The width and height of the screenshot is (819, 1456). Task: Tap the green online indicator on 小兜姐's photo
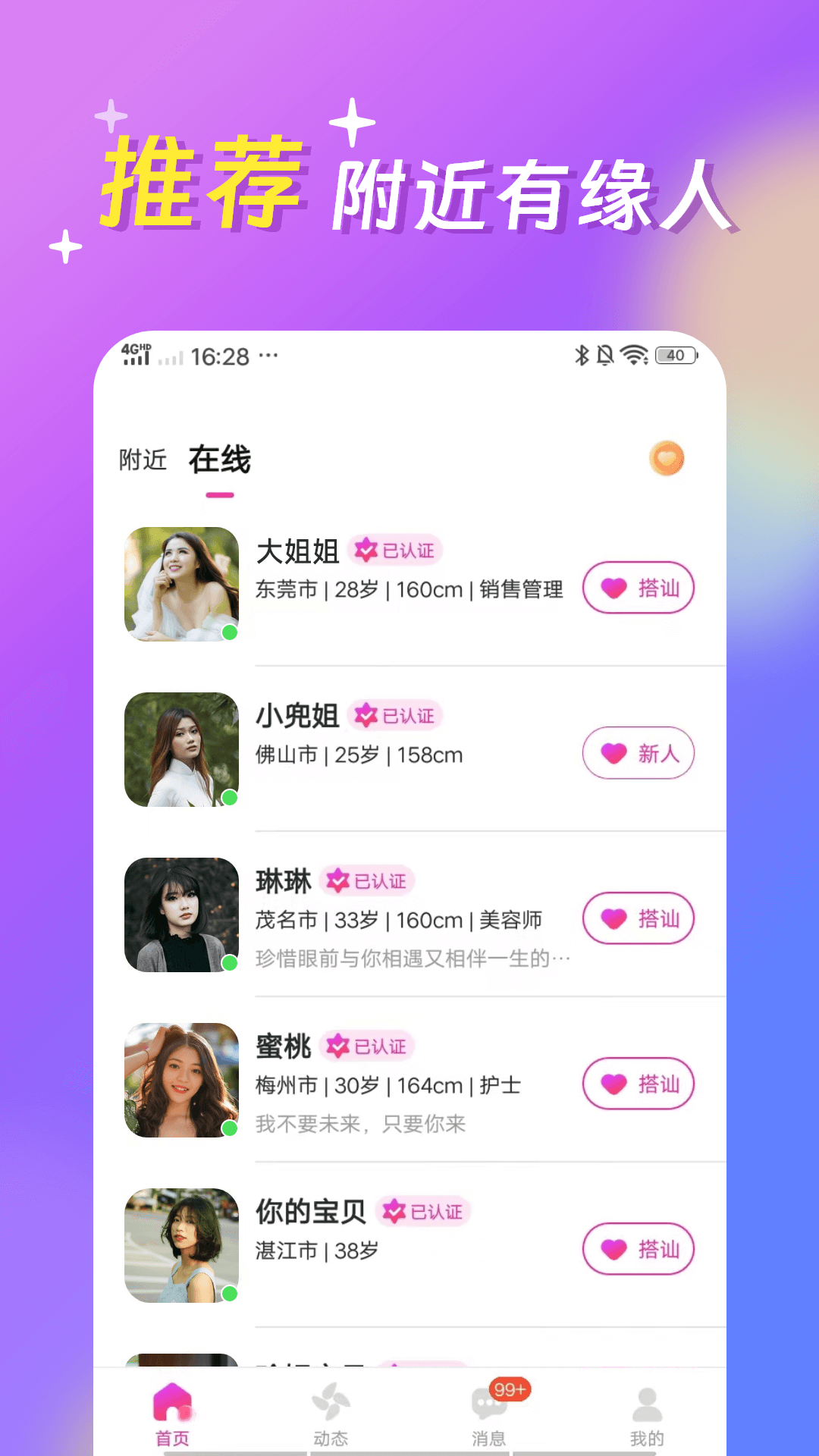click(x=228, y=796)
